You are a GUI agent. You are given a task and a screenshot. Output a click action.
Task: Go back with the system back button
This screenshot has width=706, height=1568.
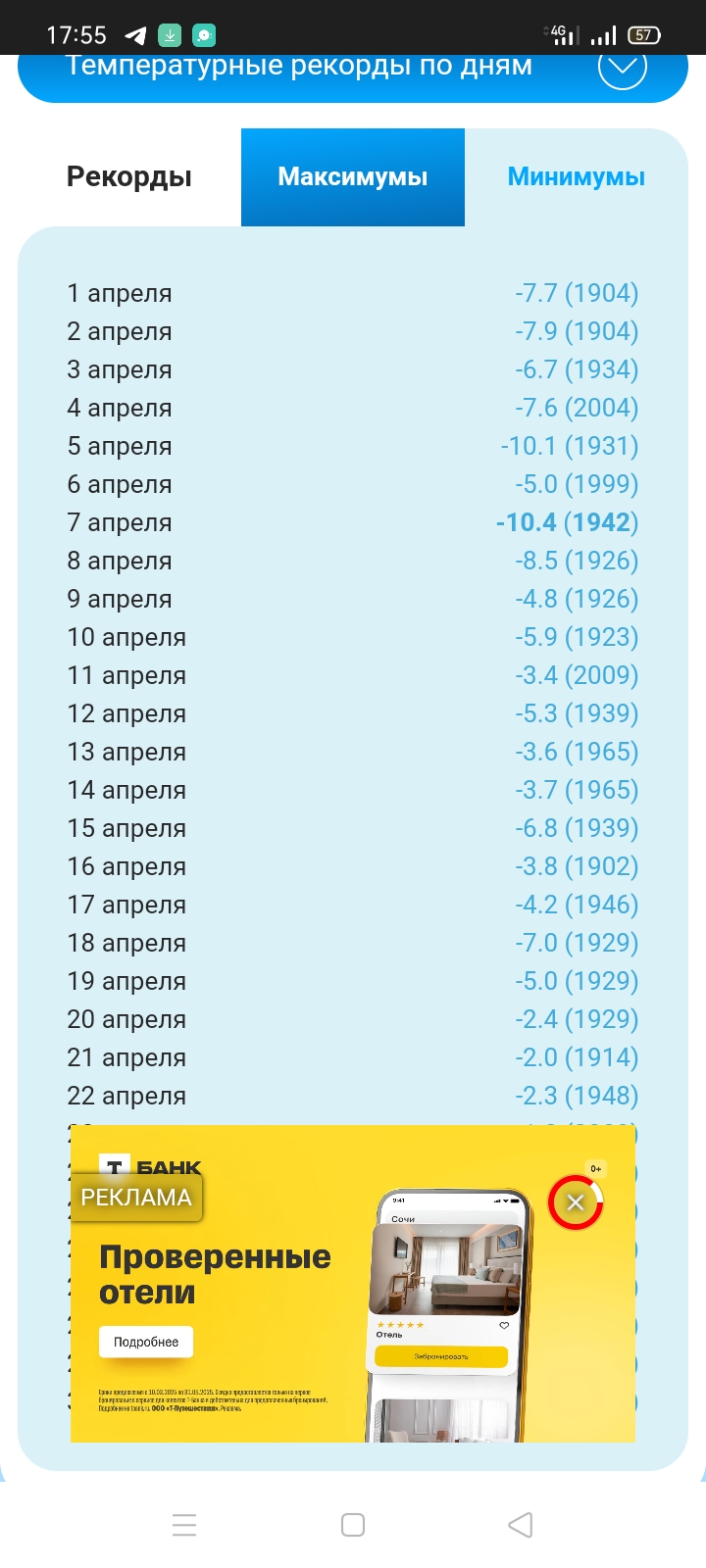(x=521, y=1525)
